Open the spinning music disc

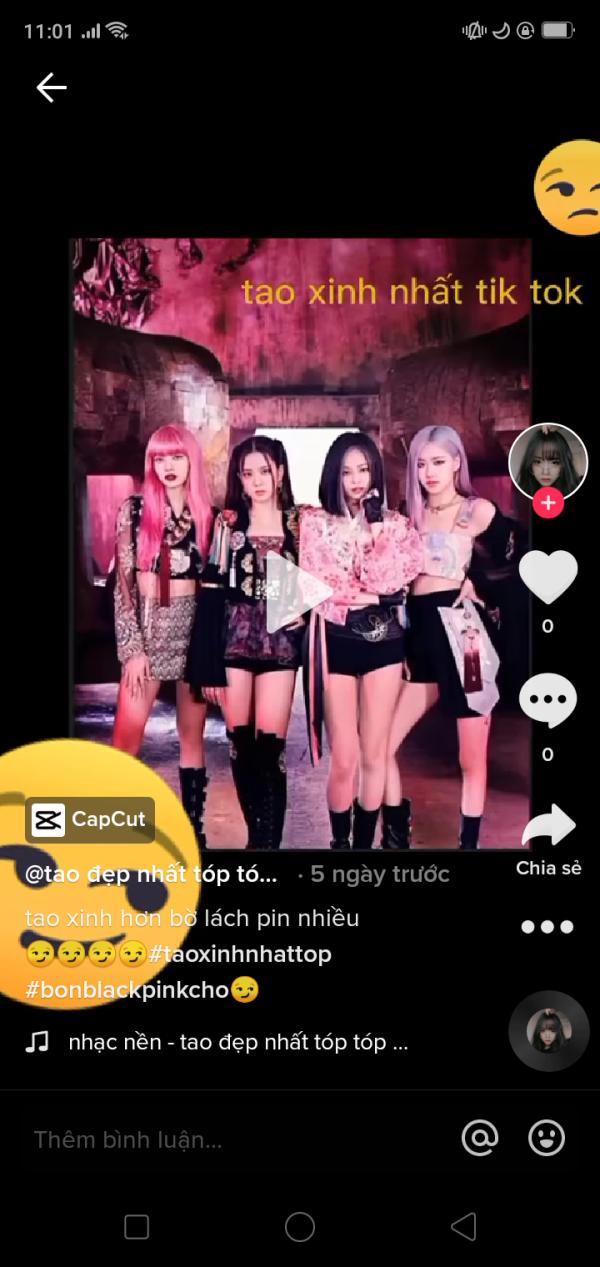pos(548,1030)
